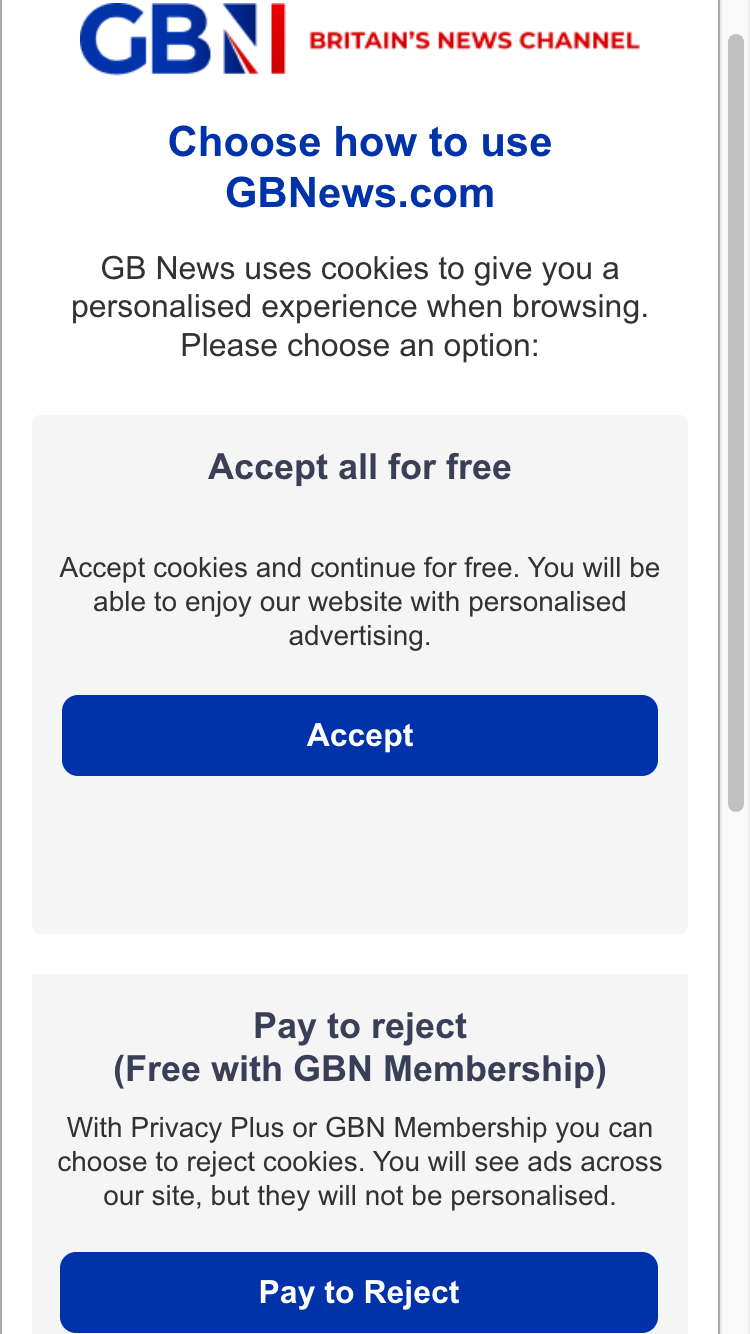Viewport: 750px width, 1334px height.
Task: Click the logo beside Britain's News Channel
Action: (185, 40)
